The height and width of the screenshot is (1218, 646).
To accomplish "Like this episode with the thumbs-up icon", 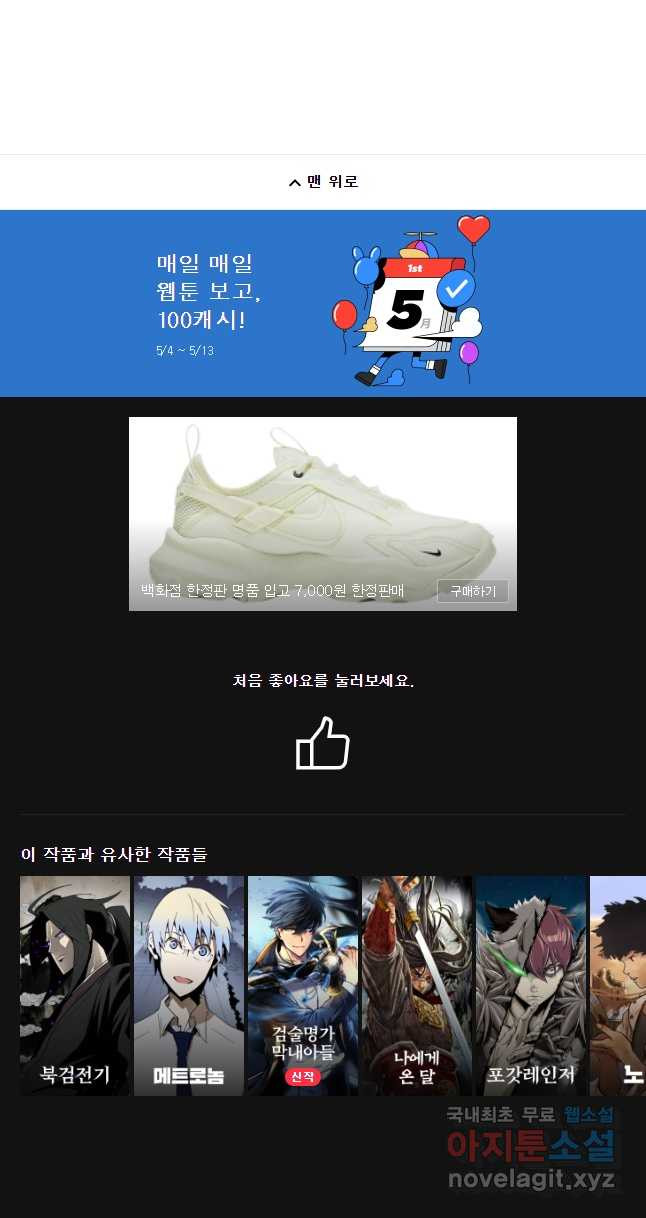I will (322, 743).
